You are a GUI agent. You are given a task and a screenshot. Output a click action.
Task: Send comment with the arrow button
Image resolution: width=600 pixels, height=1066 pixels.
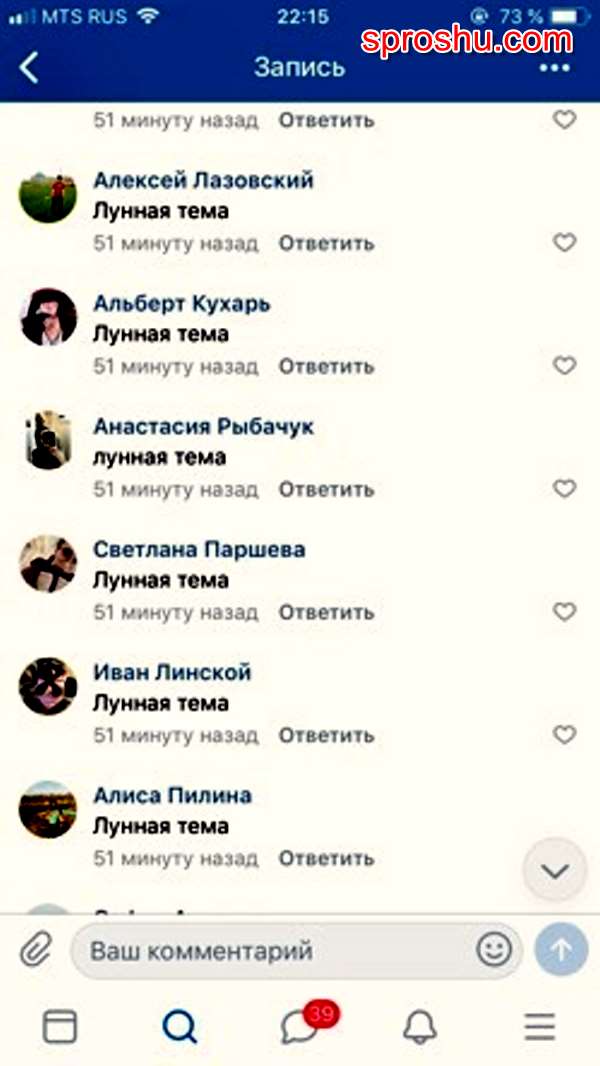pyautogui.click(x=561, y=950)
